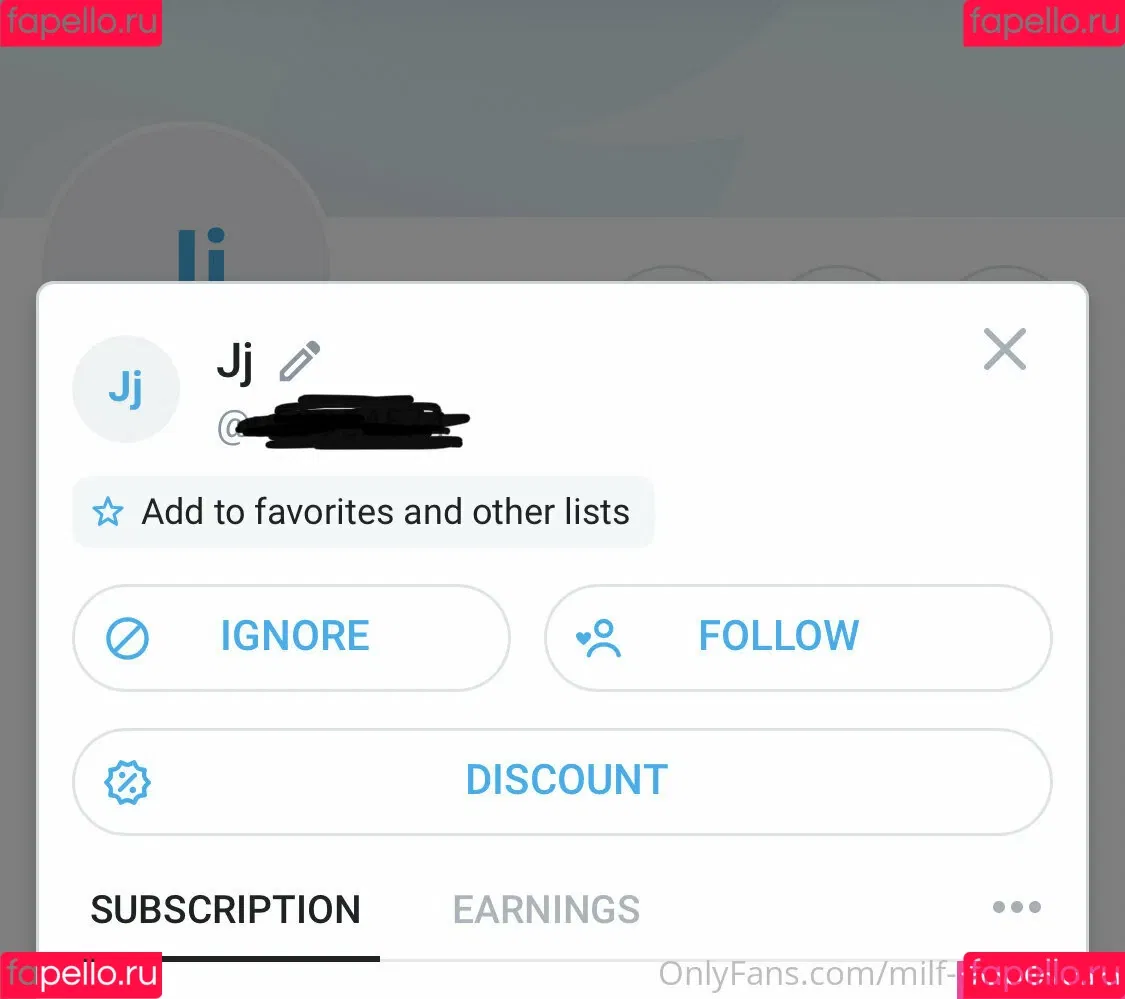This screenshot has height=999, width=1125.
Task: Tap the IGNORE button
Action: [291, 637]
